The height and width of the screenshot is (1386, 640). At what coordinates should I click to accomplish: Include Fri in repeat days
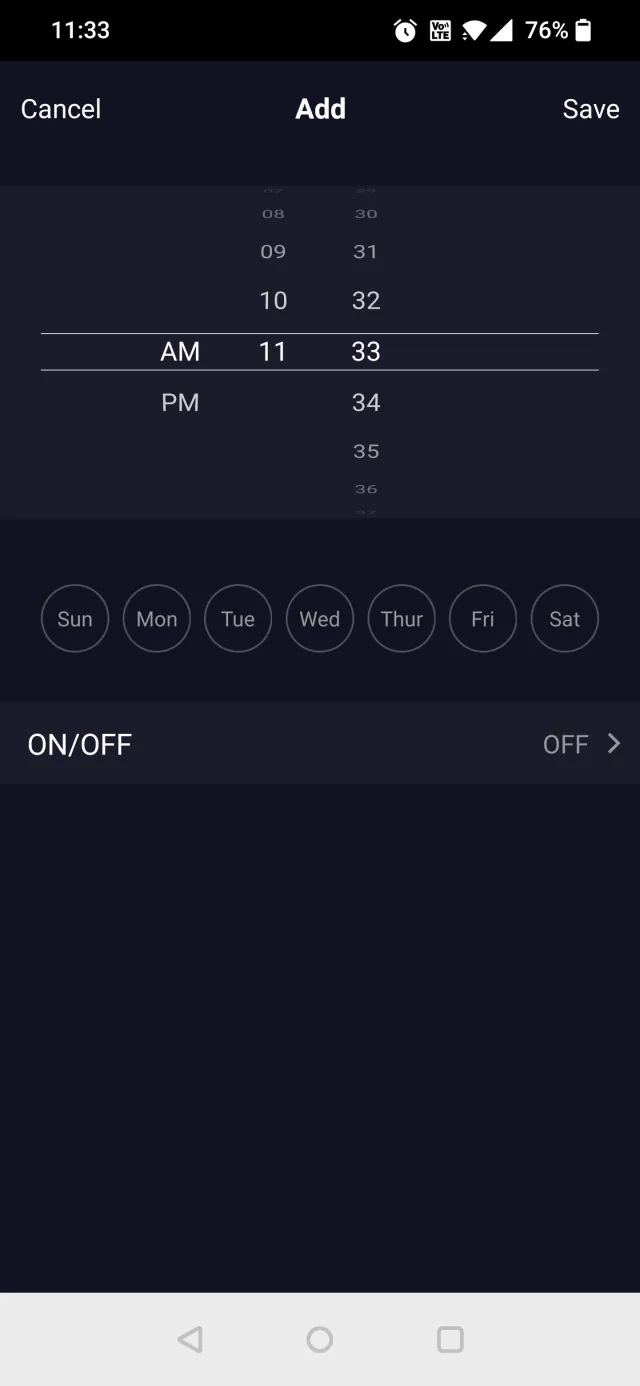[x=483, y=619]
